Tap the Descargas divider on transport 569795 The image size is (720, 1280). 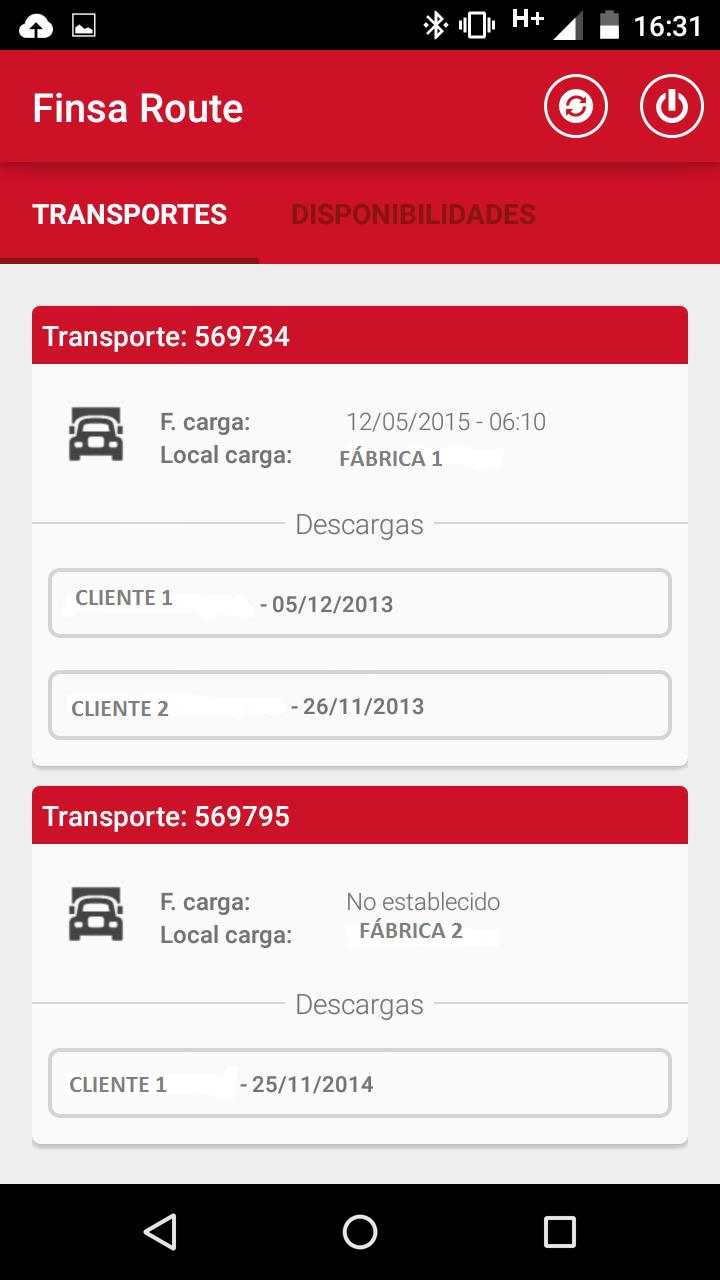tap(360, 1004)
